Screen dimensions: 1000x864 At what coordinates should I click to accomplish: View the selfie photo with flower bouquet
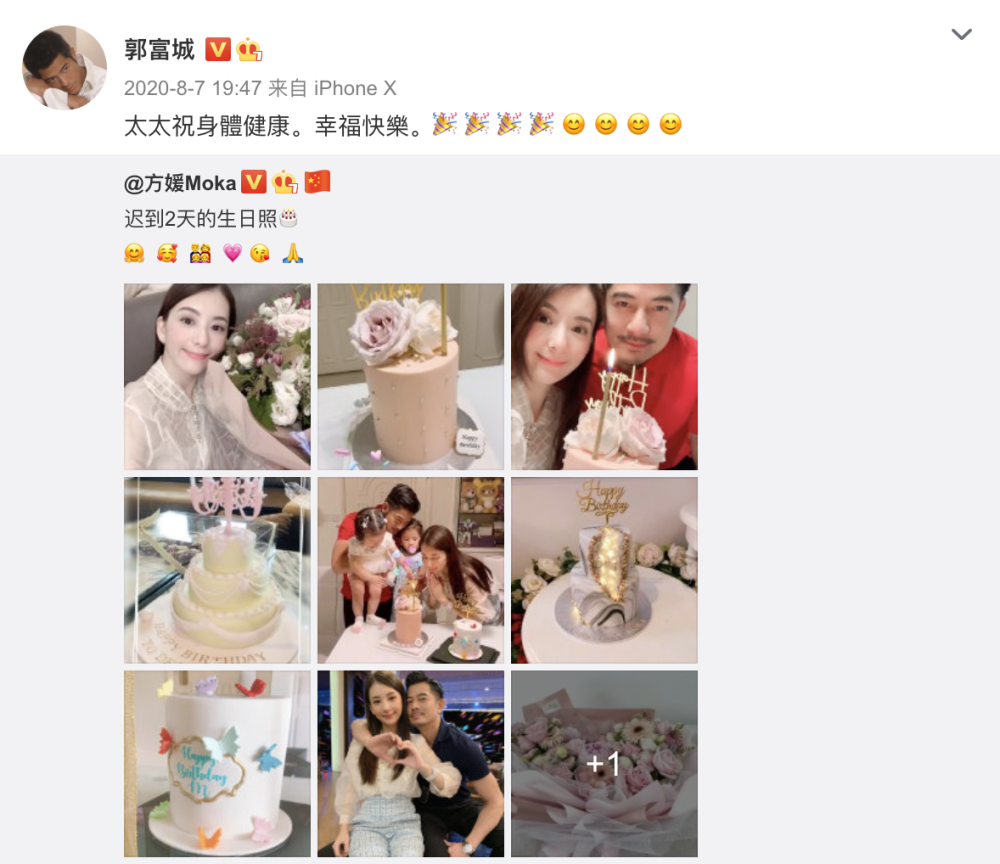click(x=217, y=376)
